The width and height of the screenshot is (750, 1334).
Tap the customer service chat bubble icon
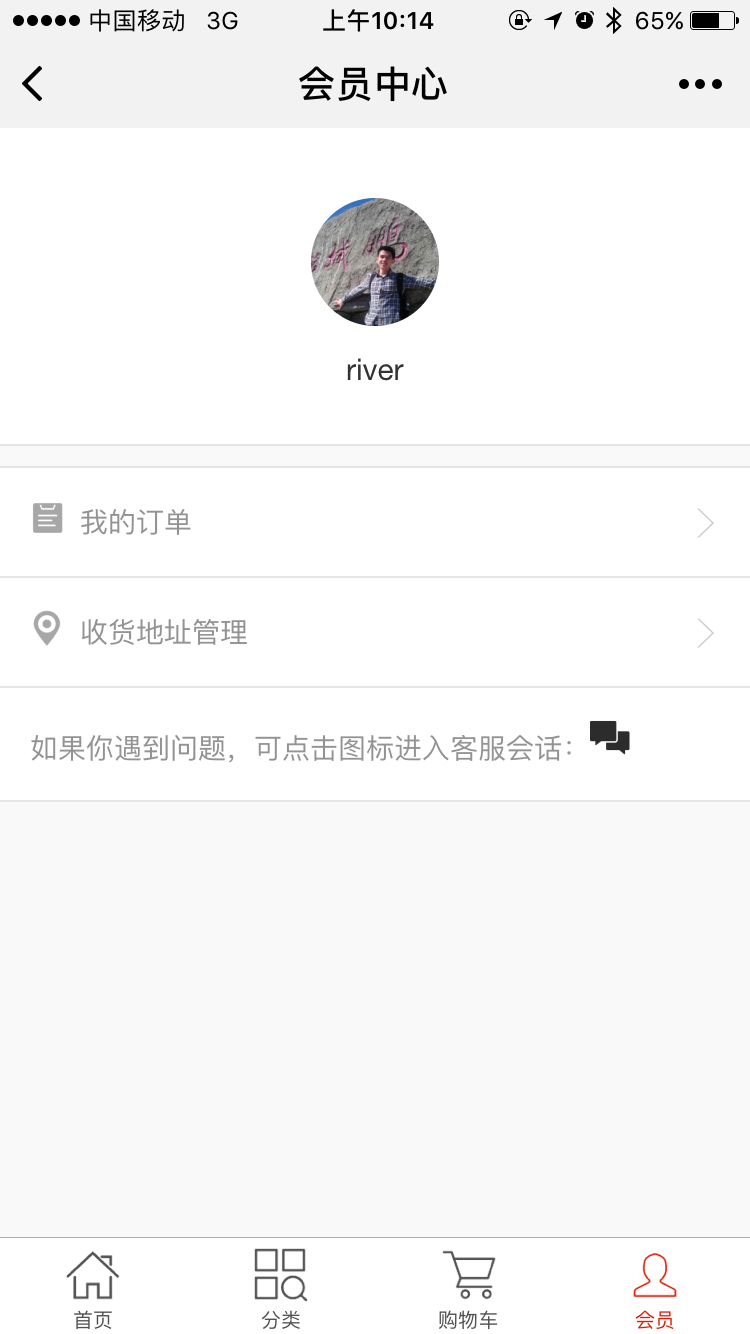610,738
